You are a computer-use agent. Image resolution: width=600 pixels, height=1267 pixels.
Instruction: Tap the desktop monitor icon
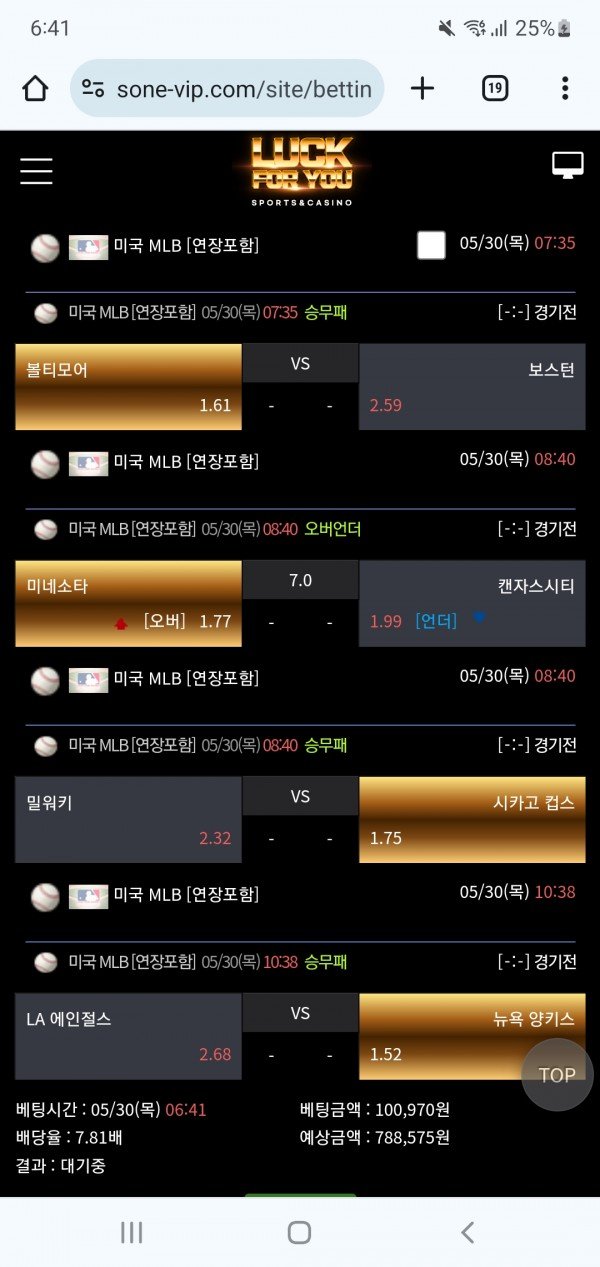(x=567, y=166)
